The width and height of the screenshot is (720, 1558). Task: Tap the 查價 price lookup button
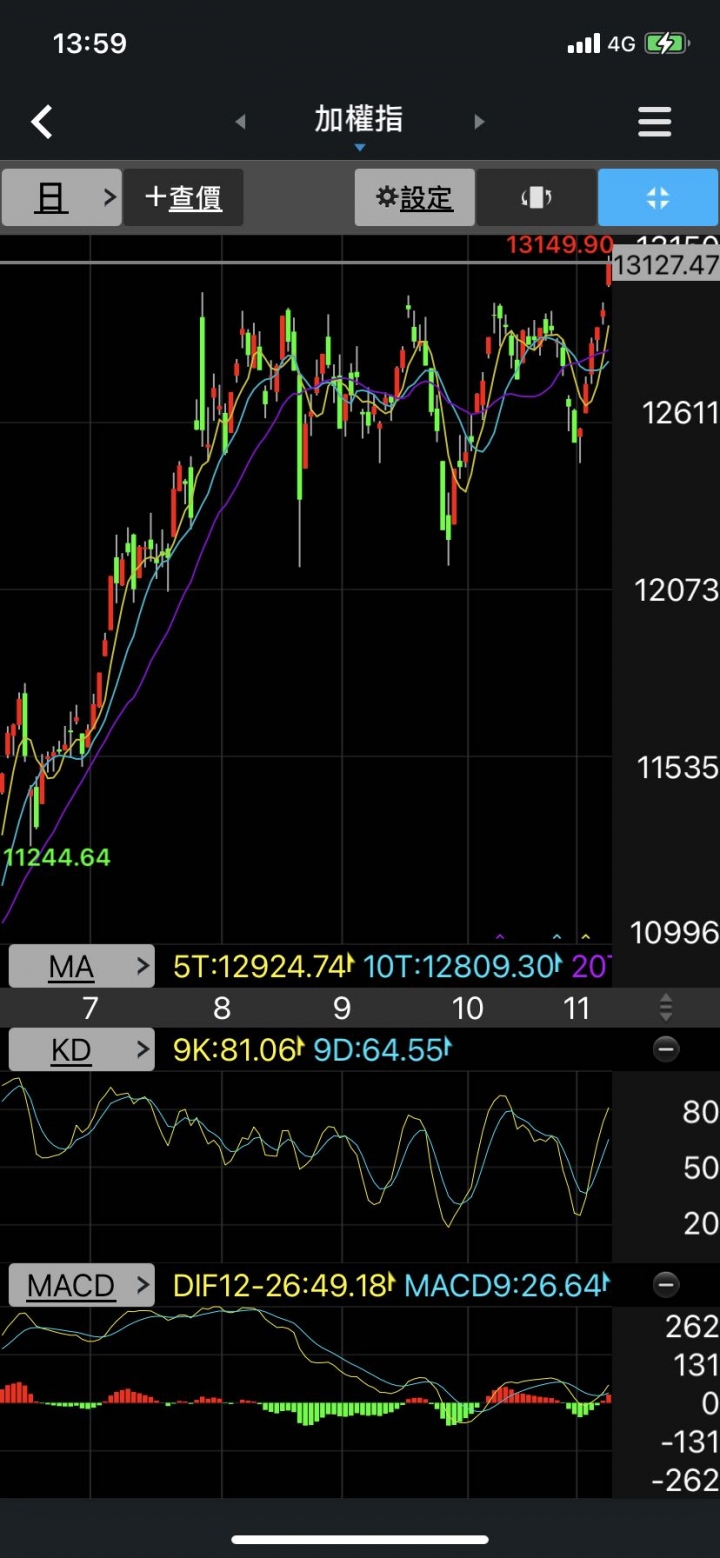click(183, 197)
